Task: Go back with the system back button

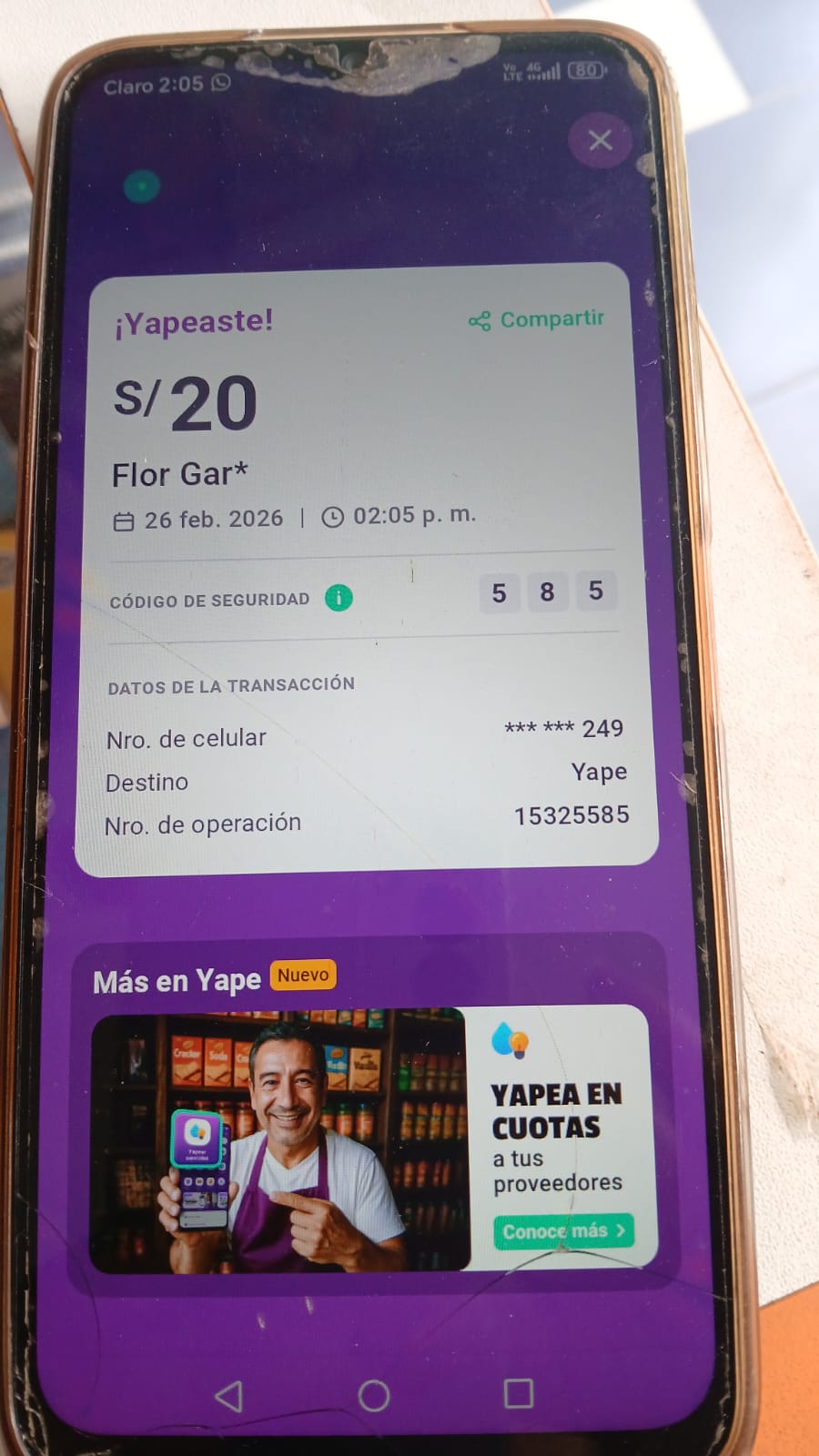Action: tap(228, 1396)
